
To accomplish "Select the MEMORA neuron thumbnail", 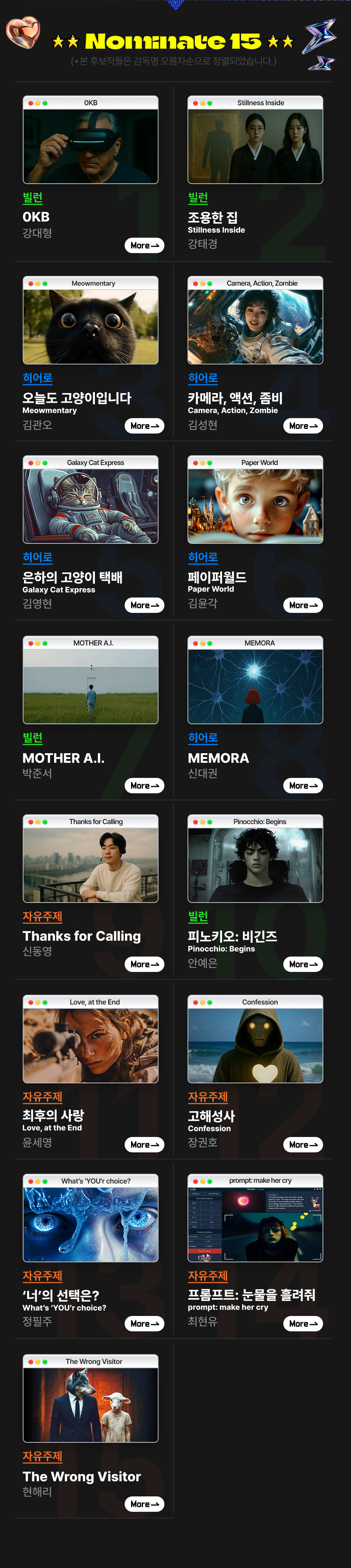I will coord(255,686).
